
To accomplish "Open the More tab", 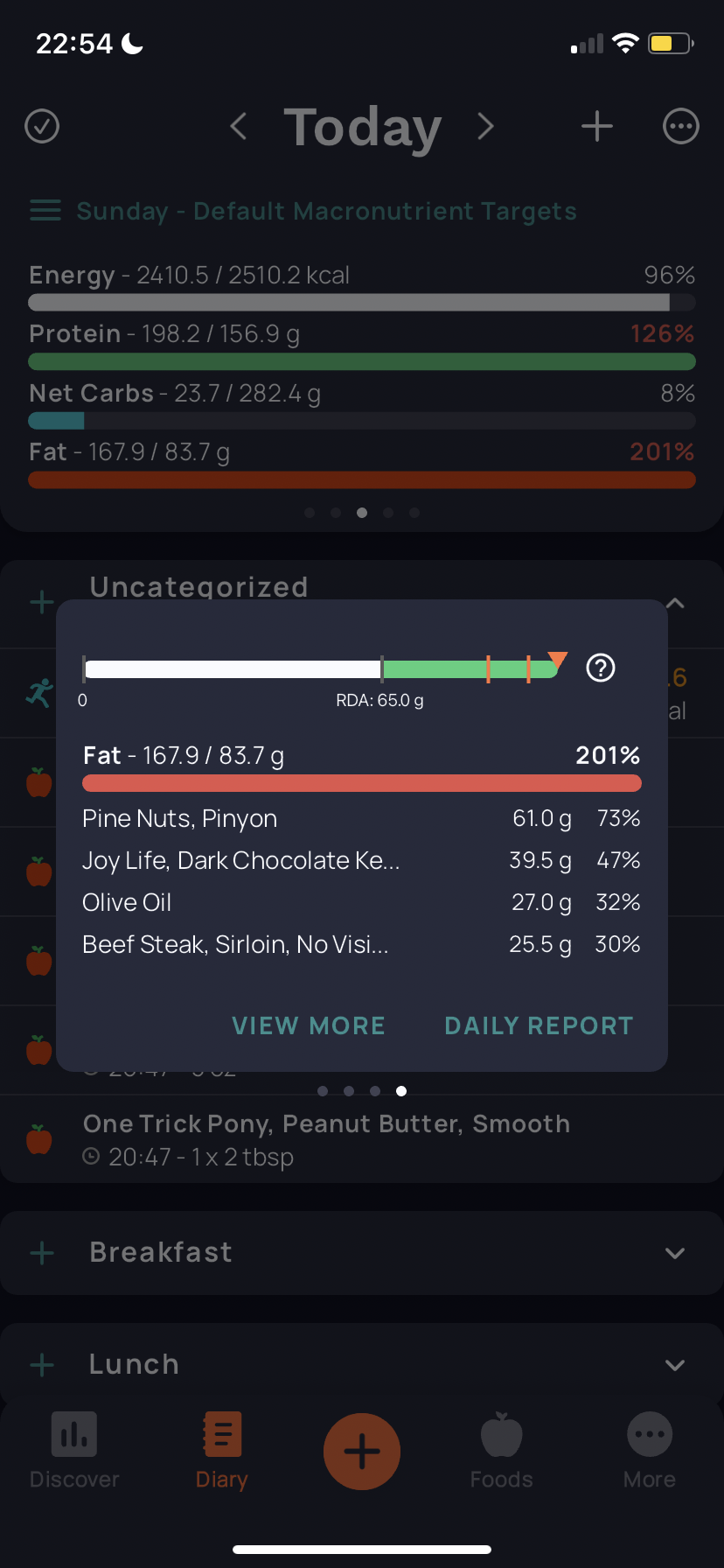I will point(650,1451).
